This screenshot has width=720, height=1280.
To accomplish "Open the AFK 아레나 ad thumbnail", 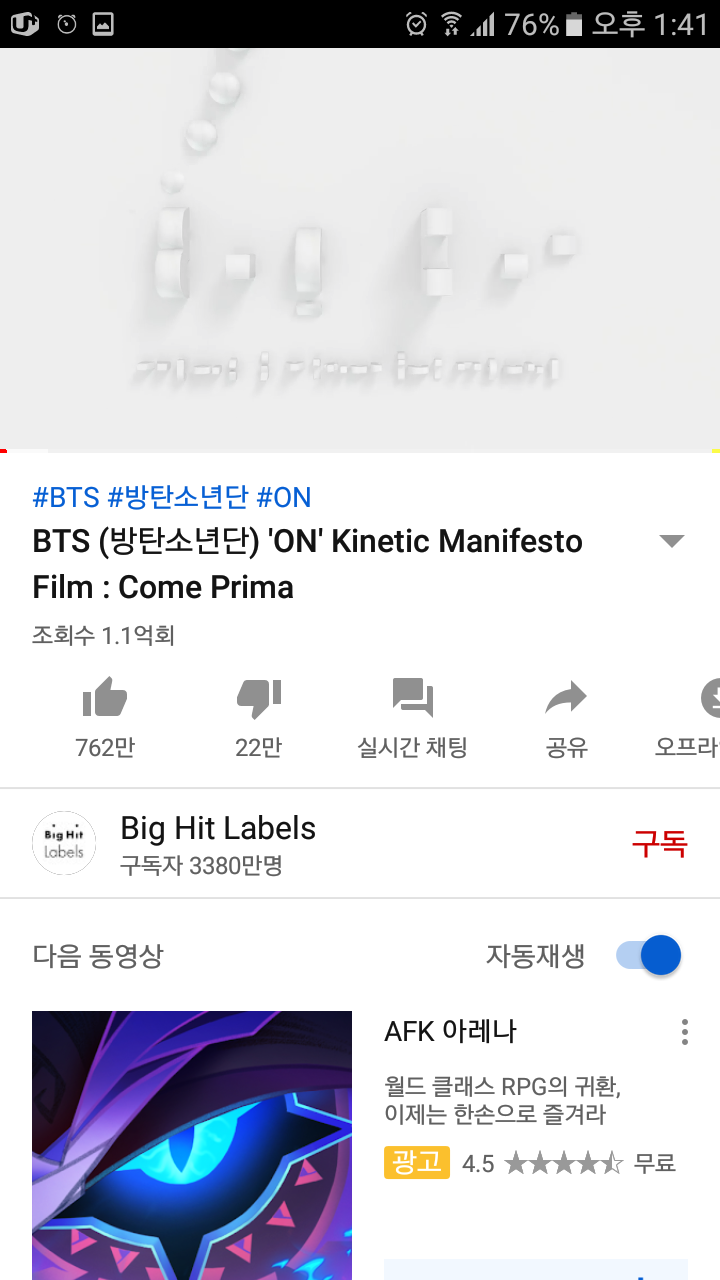I will 192,1145.
